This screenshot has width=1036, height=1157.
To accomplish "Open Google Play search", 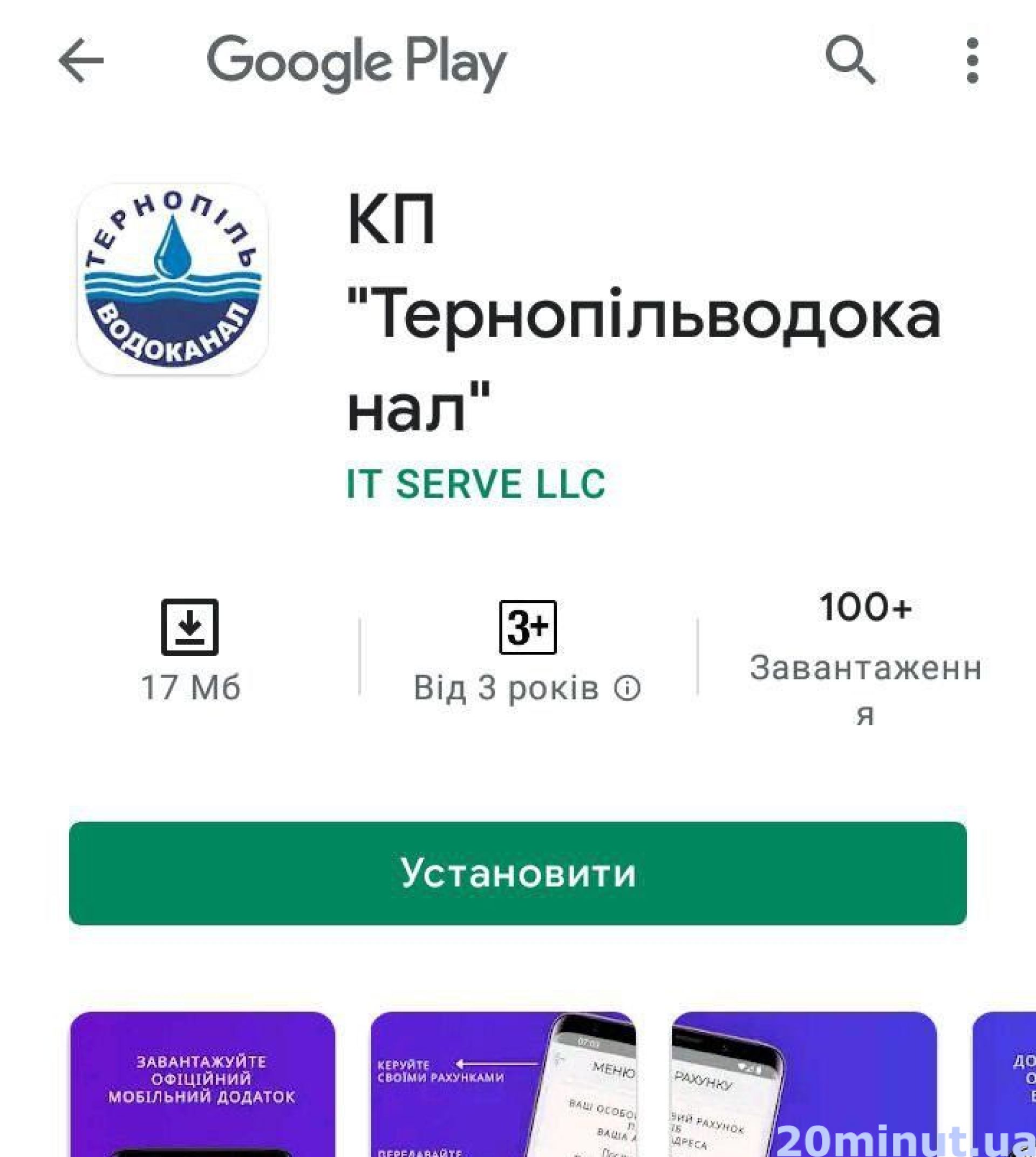I will [850, 60].
